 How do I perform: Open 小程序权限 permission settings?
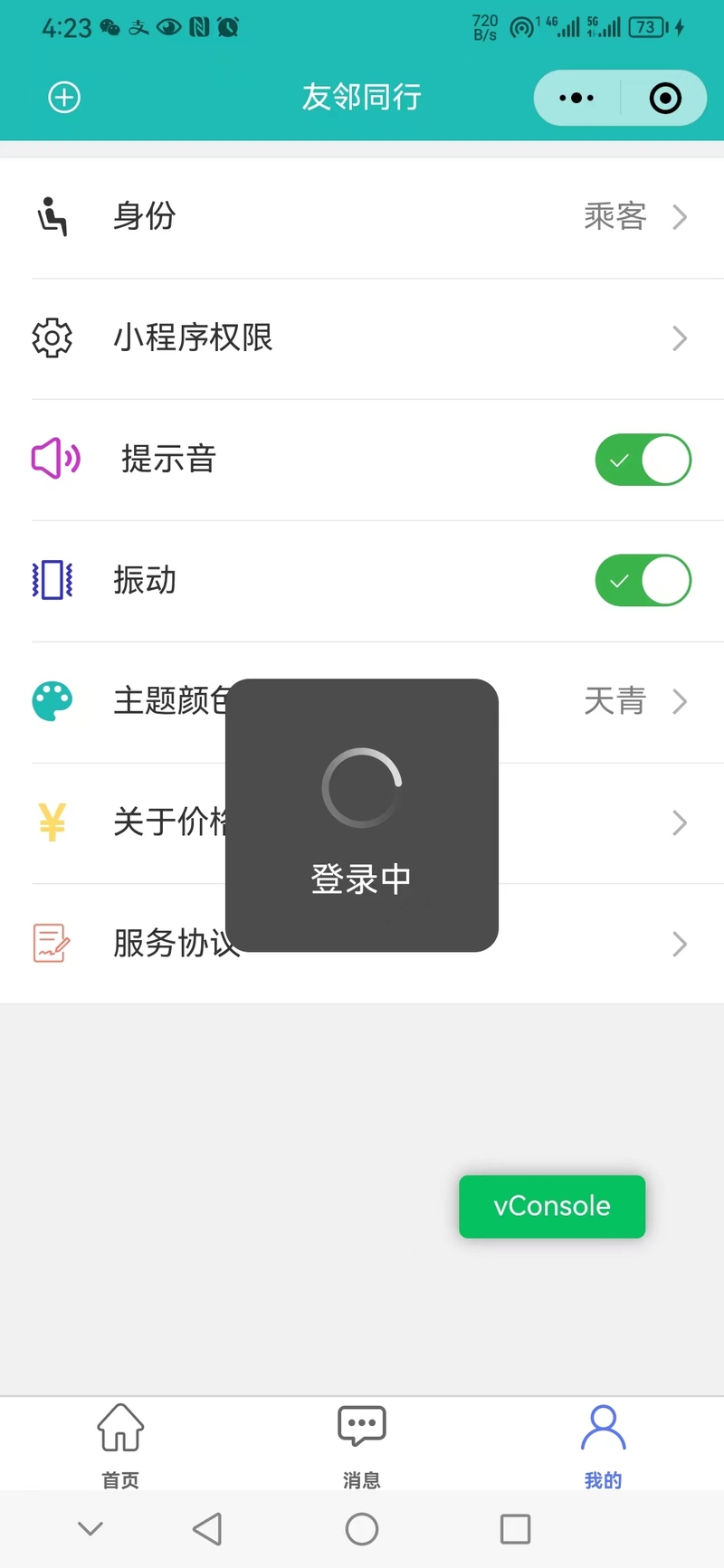coord(362,339)
